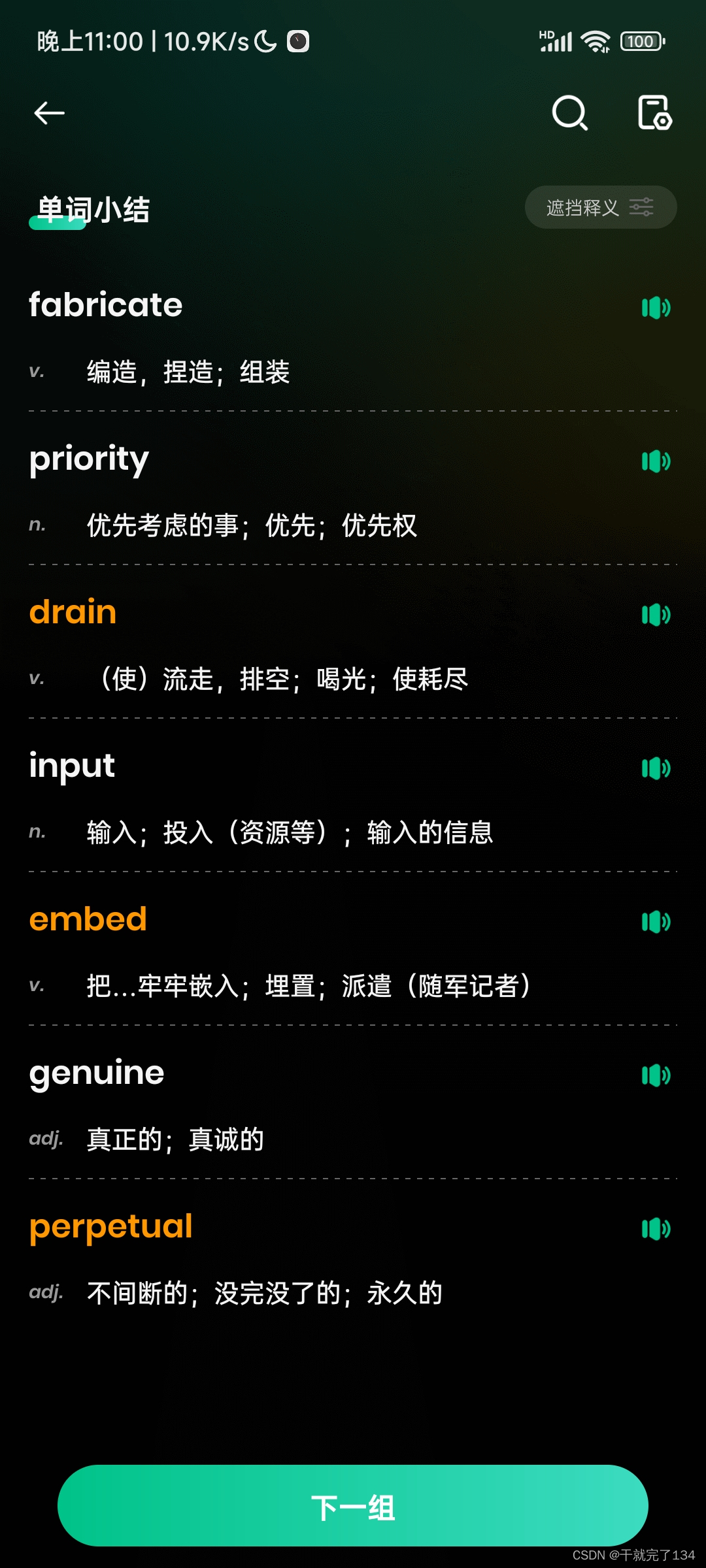Image resolution: width=706 pixels, height=1568 pixels.
Task: Play pronunciation of input
Action: [x=656, y=768]
